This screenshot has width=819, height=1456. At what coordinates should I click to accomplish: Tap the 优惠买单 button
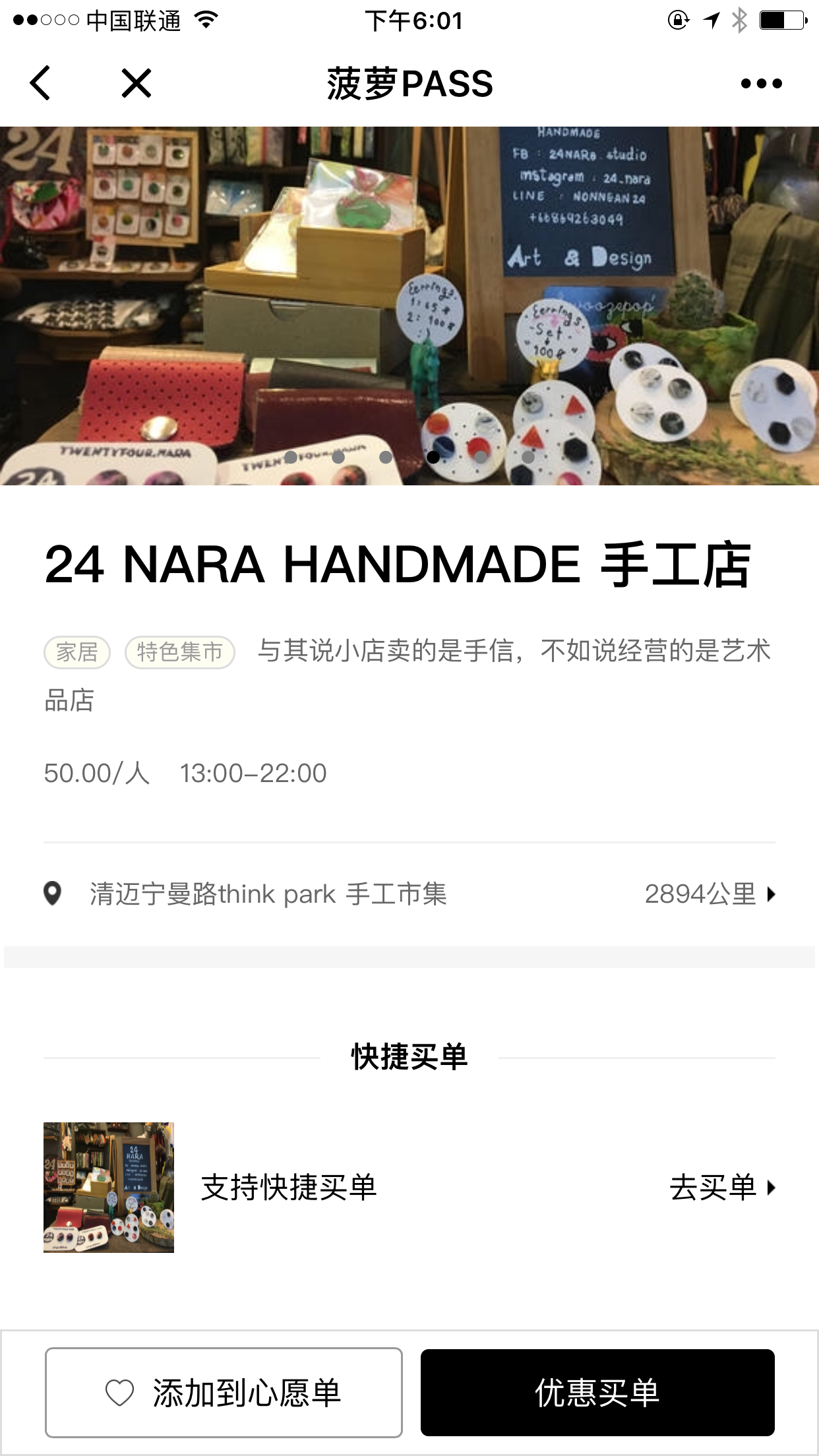pos(597,1393)
